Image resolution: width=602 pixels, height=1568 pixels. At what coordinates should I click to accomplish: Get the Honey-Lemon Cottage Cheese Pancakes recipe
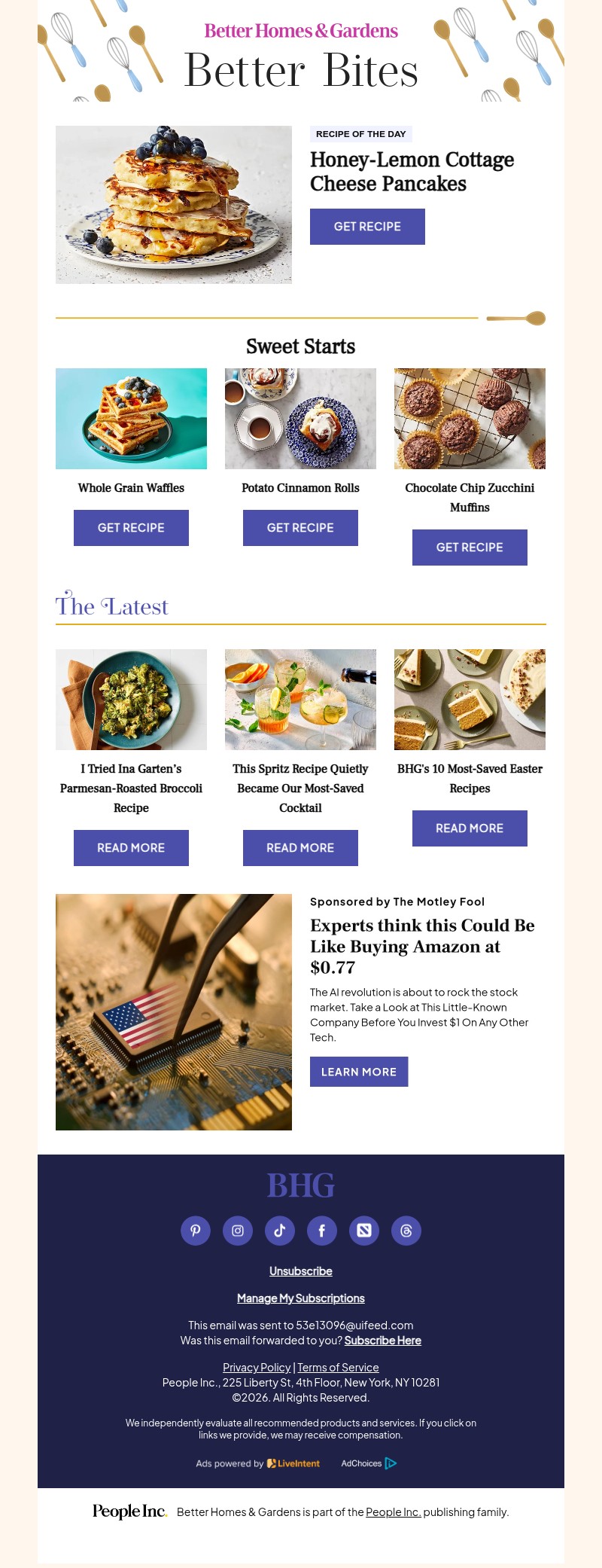coord(367,226)
